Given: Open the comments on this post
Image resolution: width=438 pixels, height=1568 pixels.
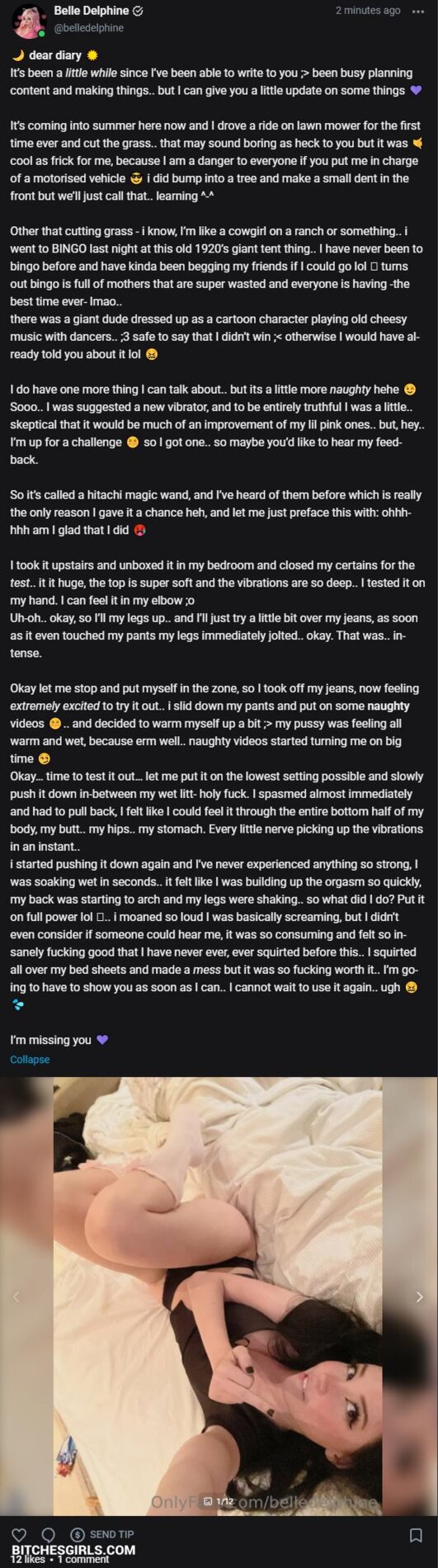Looking at the screenshot, I should (x=48, y=1535).
